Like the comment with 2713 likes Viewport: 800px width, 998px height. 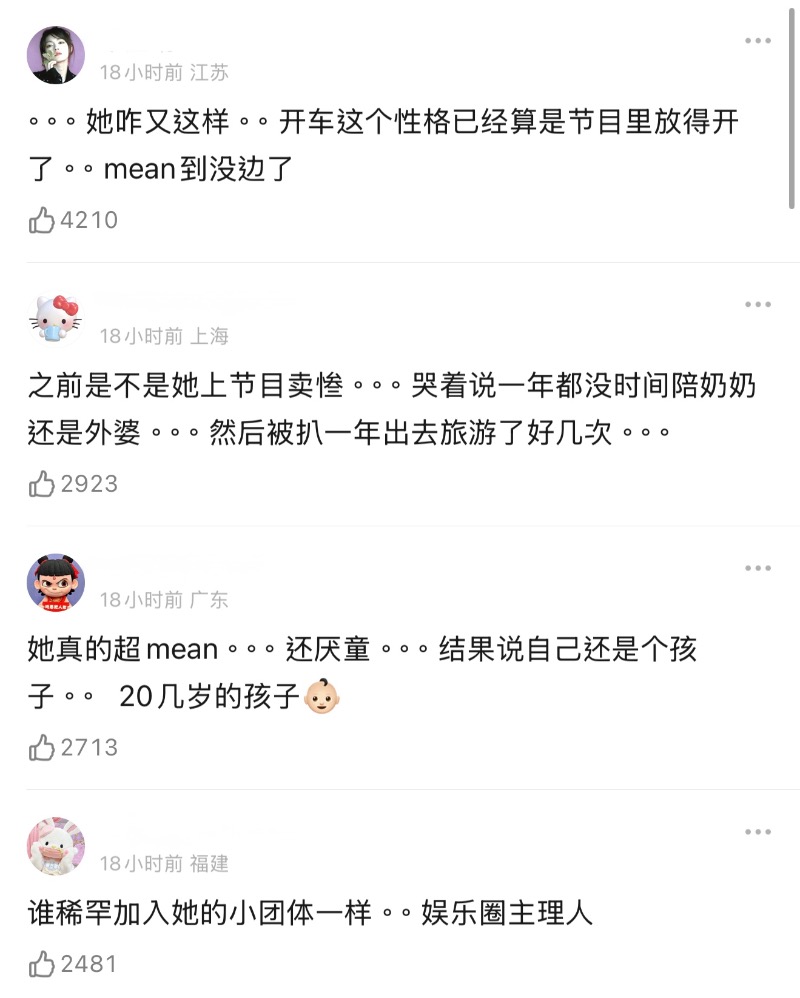42,747
